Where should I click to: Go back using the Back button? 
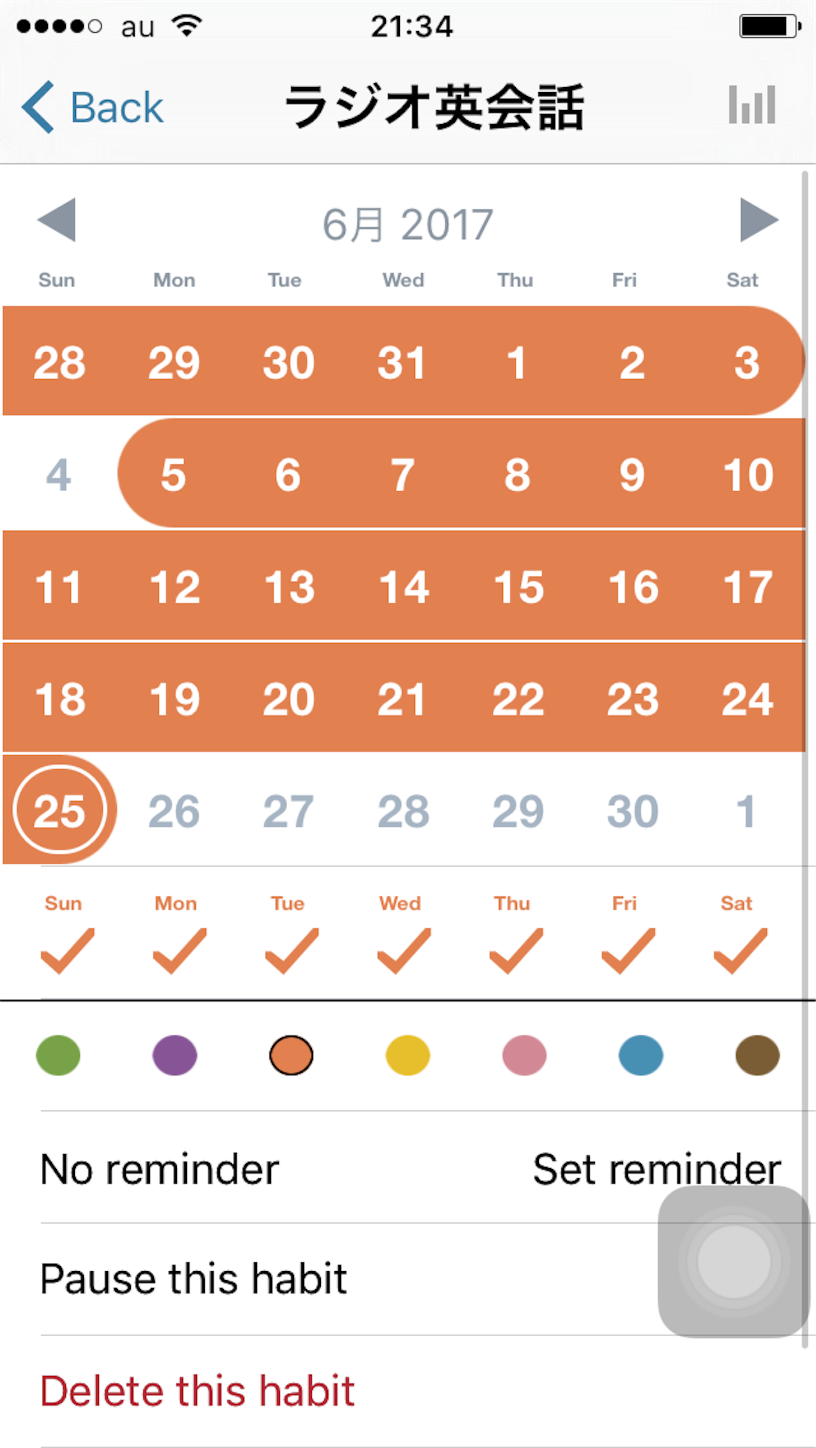click(92, 107)
